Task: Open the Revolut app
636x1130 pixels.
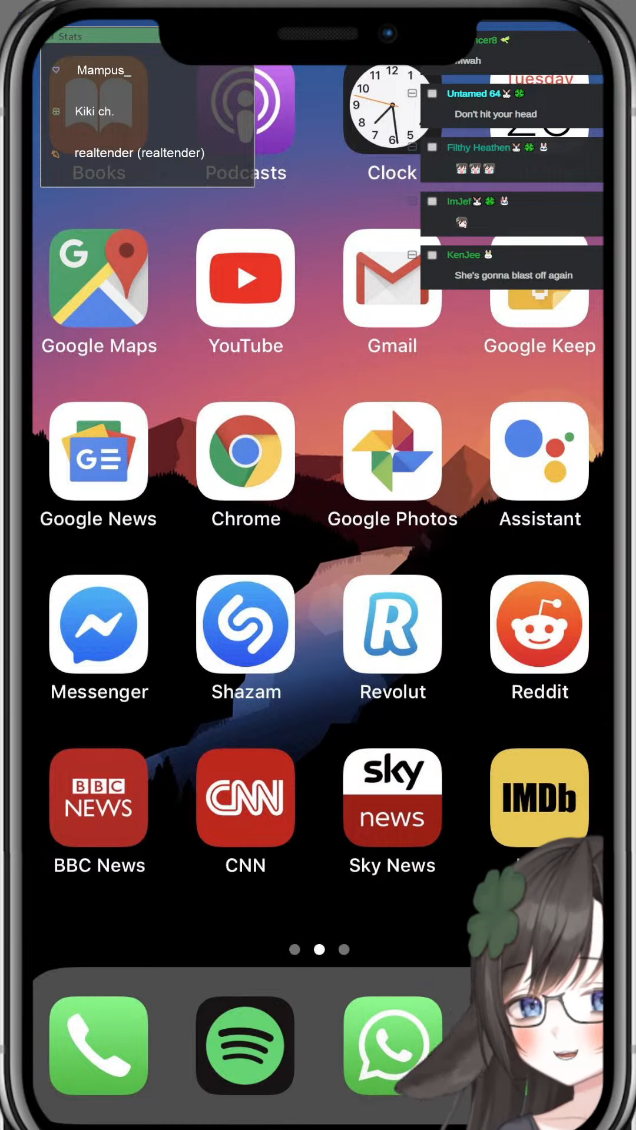Action: 392,624
